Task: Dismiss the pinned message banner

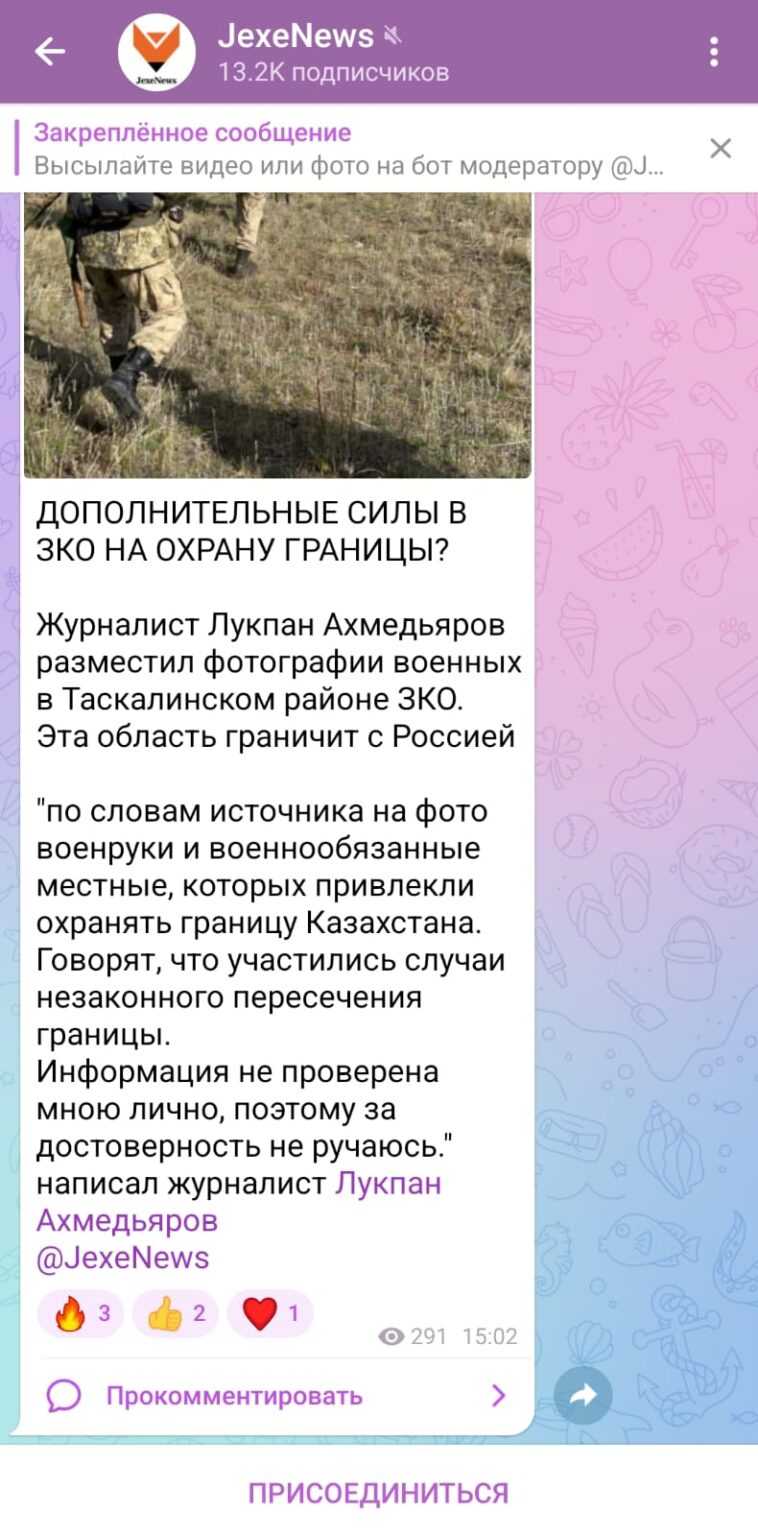Action: click(x=720, y=149)
